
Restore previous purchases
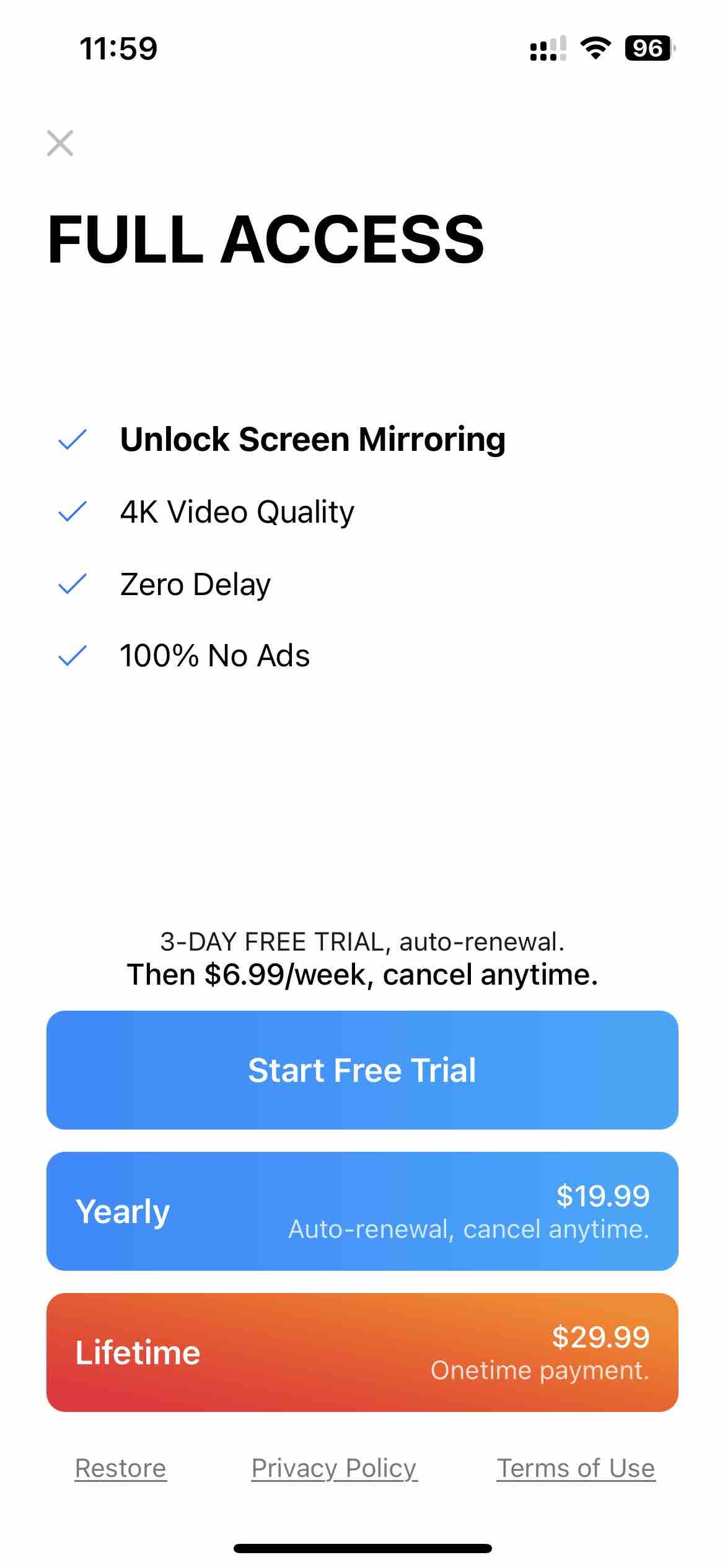(121, 1468)
